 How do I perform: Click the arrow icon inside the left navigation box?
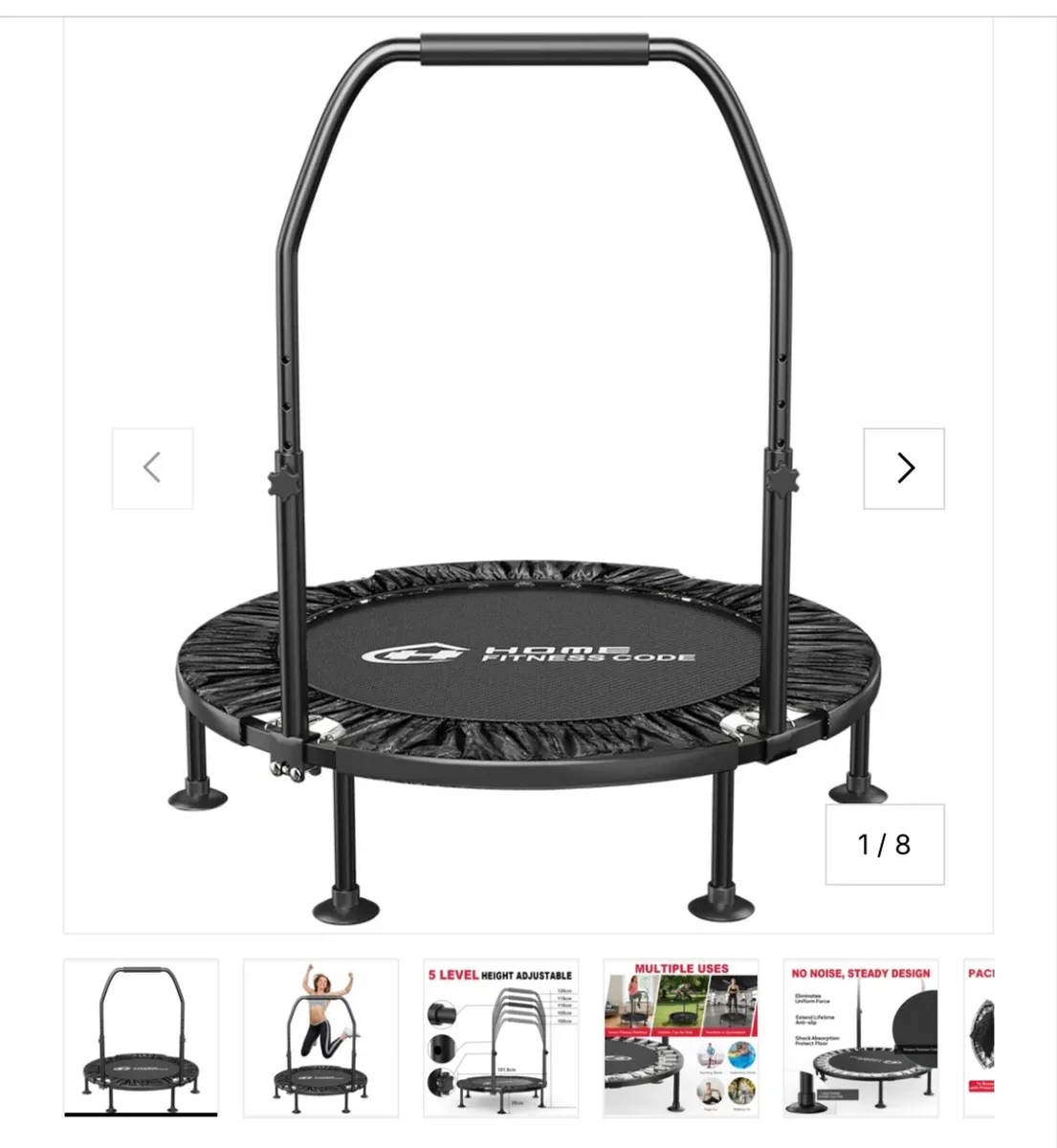153,469
